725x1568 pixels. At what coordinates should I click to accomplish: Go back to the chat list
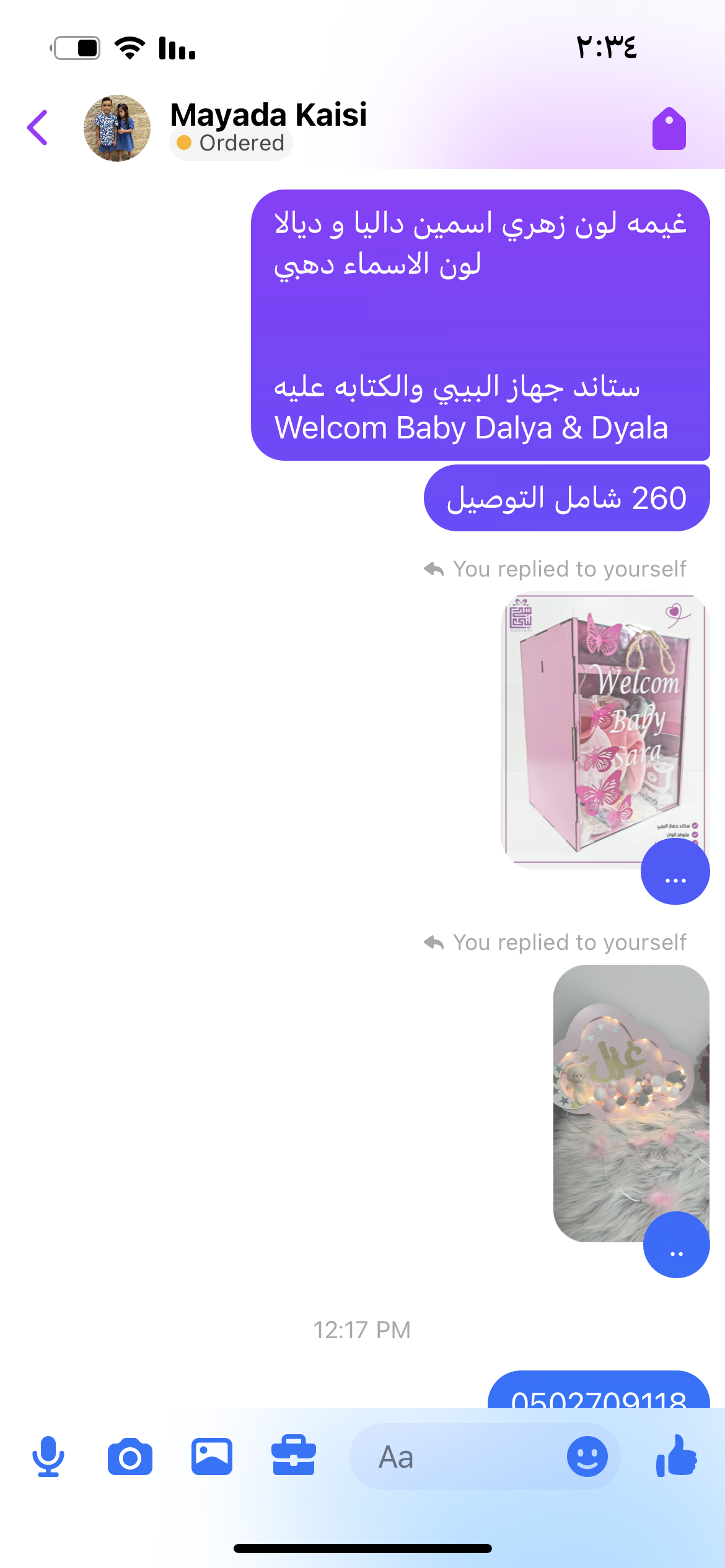[37, 128]
